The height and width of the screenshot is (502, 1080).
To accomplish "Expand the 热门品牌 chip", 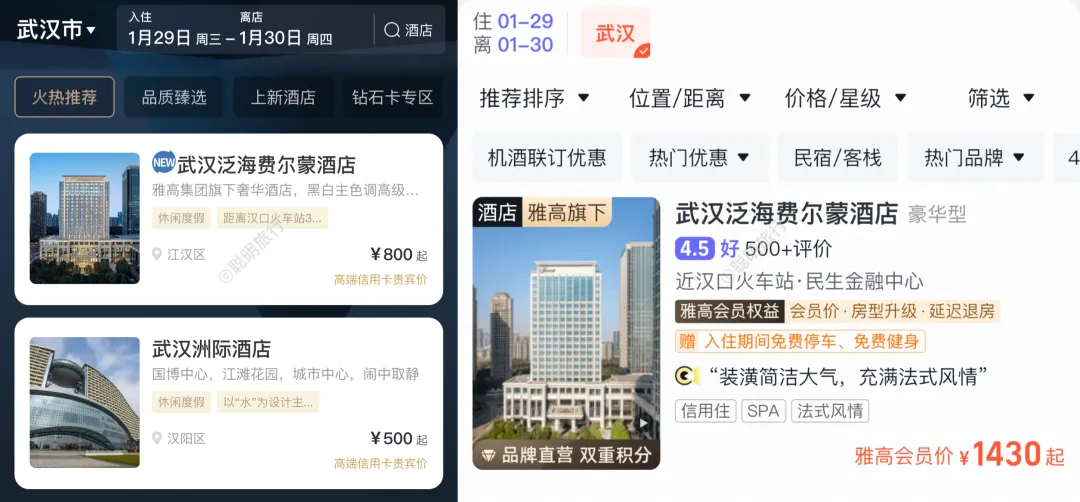I will point(975,157).
